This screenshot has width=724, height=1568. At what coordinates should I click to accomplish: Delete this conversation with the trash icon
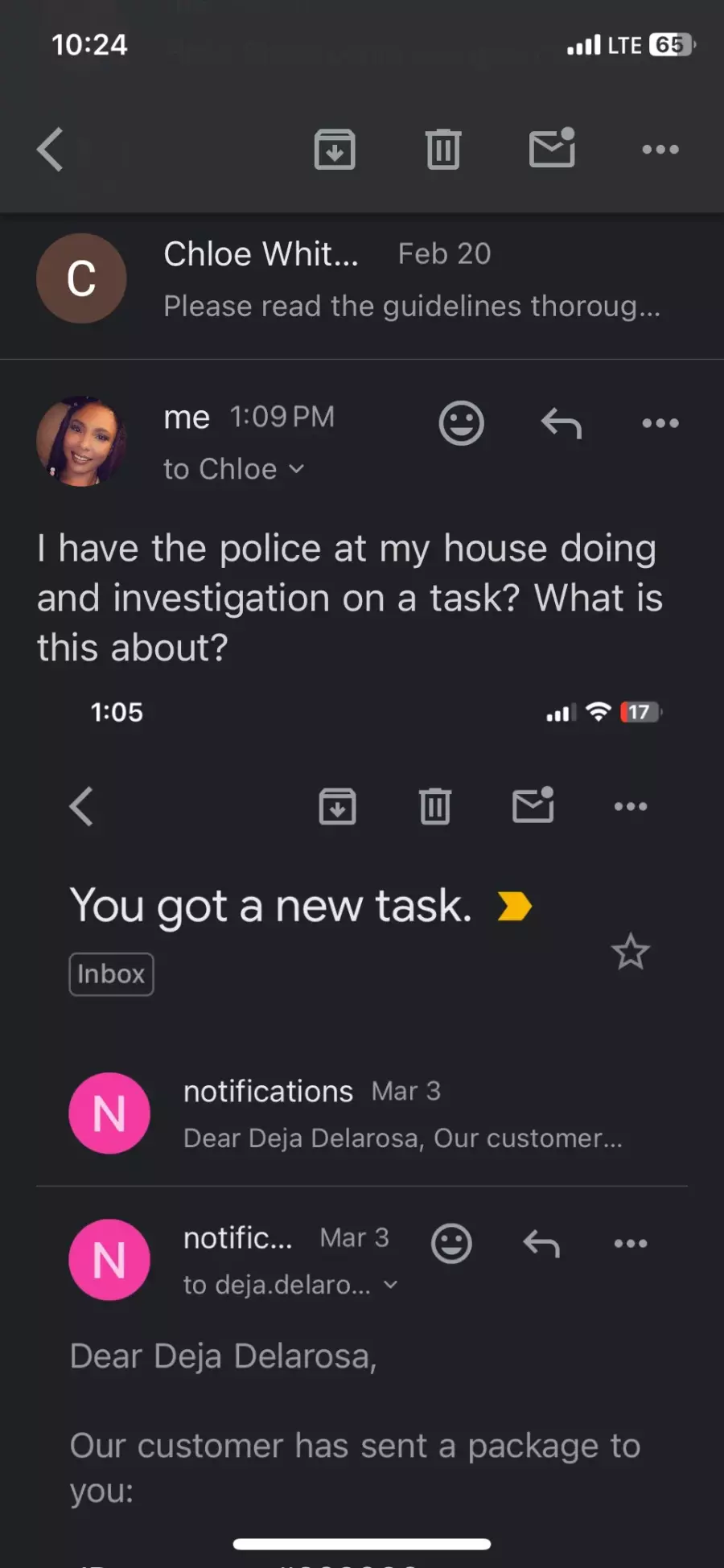tap(442, 150)
